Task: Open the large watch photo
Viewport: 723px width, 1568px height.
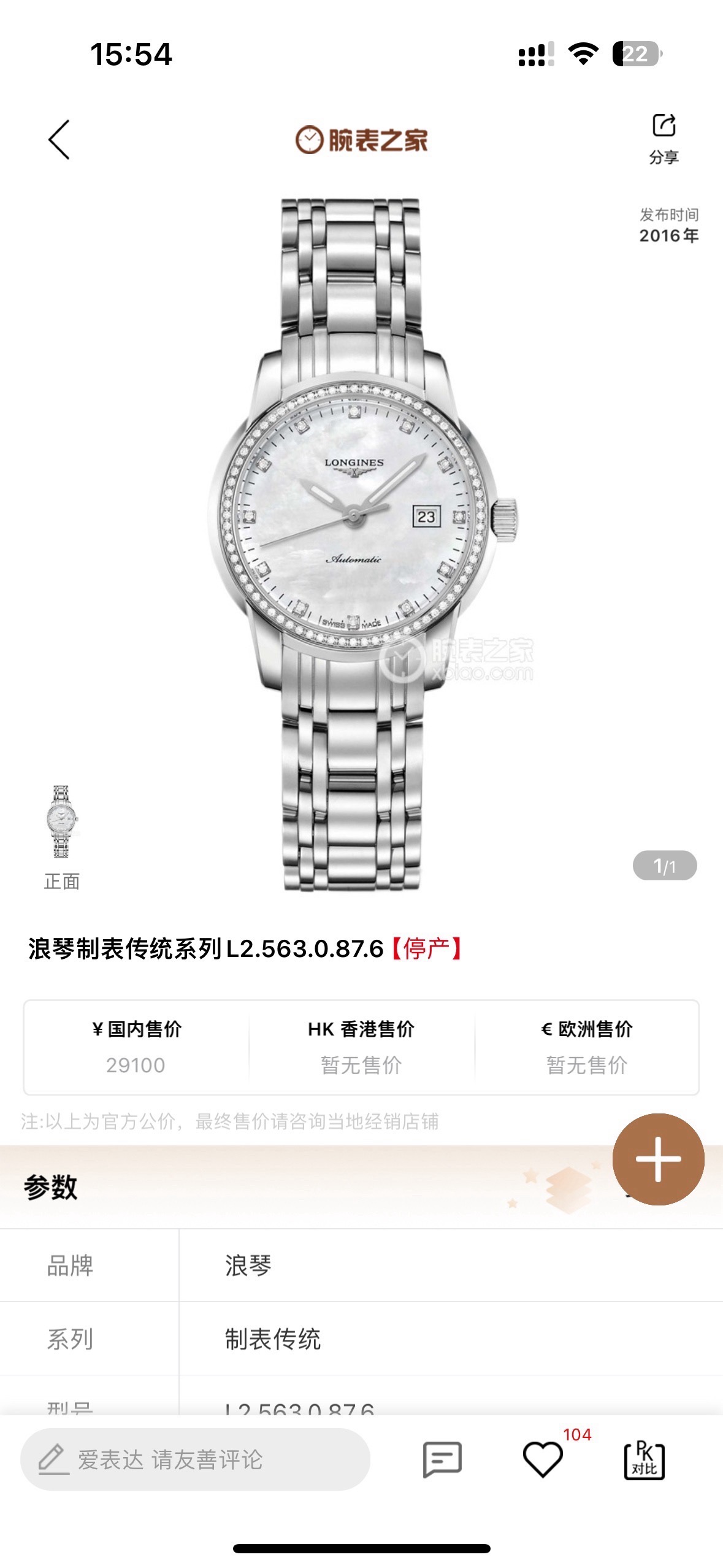Action: tap(362, 540)
